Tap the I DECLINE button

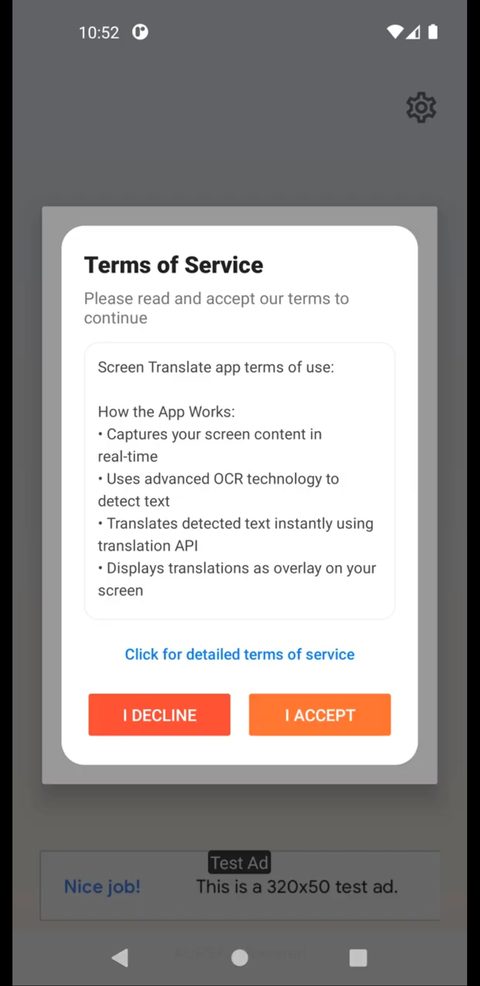pos(159,714)
